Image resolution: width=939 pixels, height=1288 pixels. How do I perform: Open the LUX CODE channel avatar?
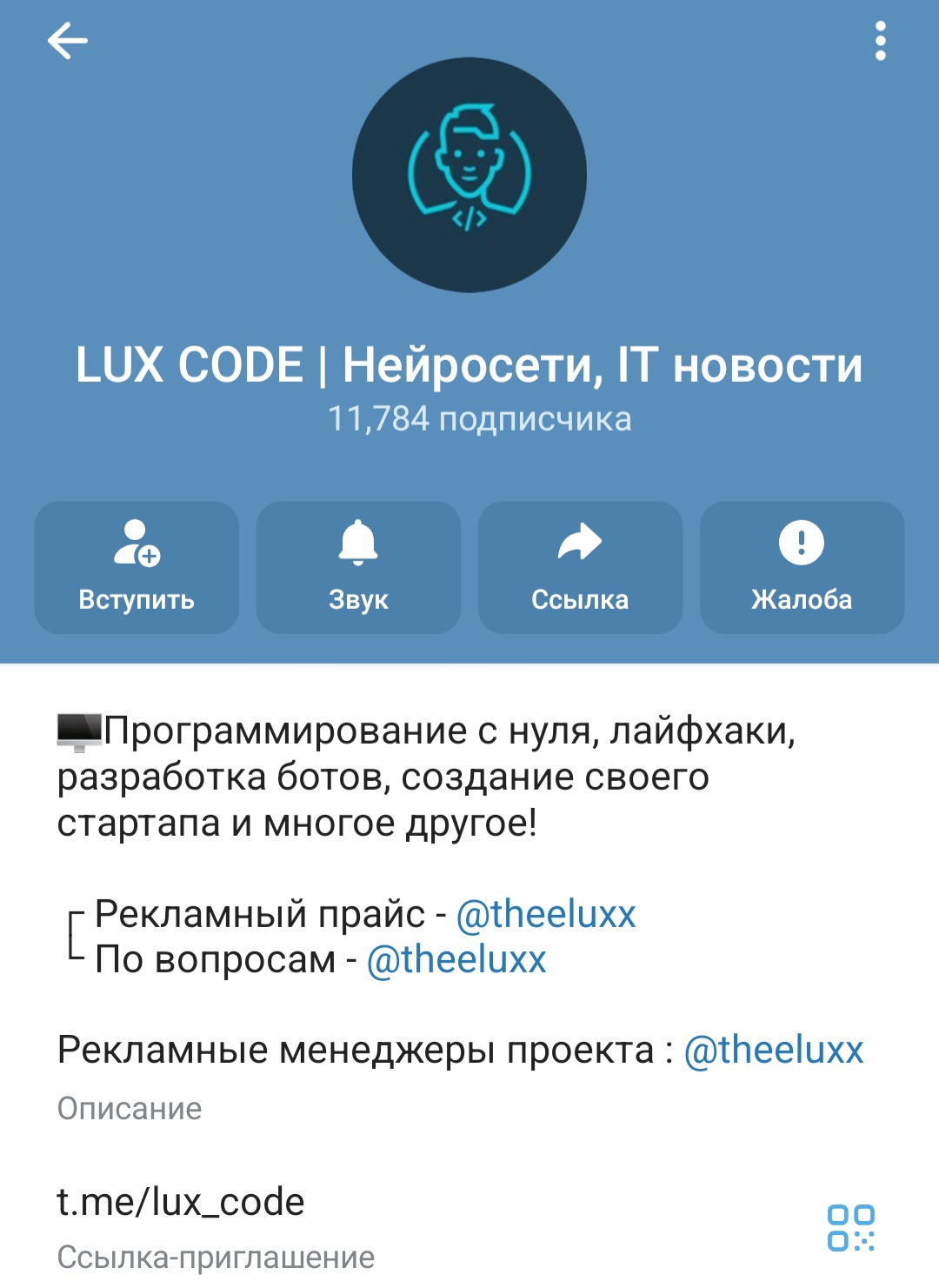[x=469, y=175]
